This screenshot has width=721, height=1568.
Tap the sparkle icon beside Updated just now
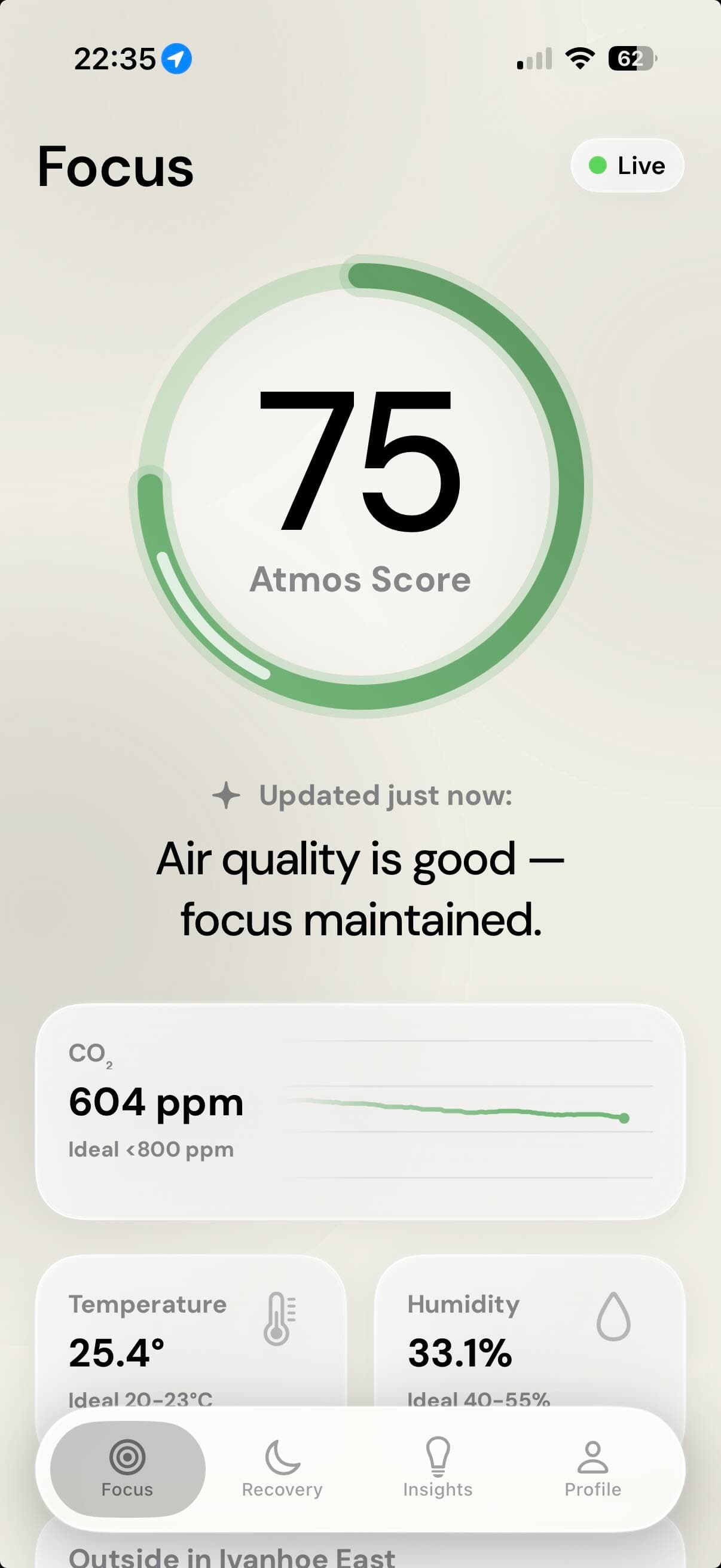(x=226, y=794)
